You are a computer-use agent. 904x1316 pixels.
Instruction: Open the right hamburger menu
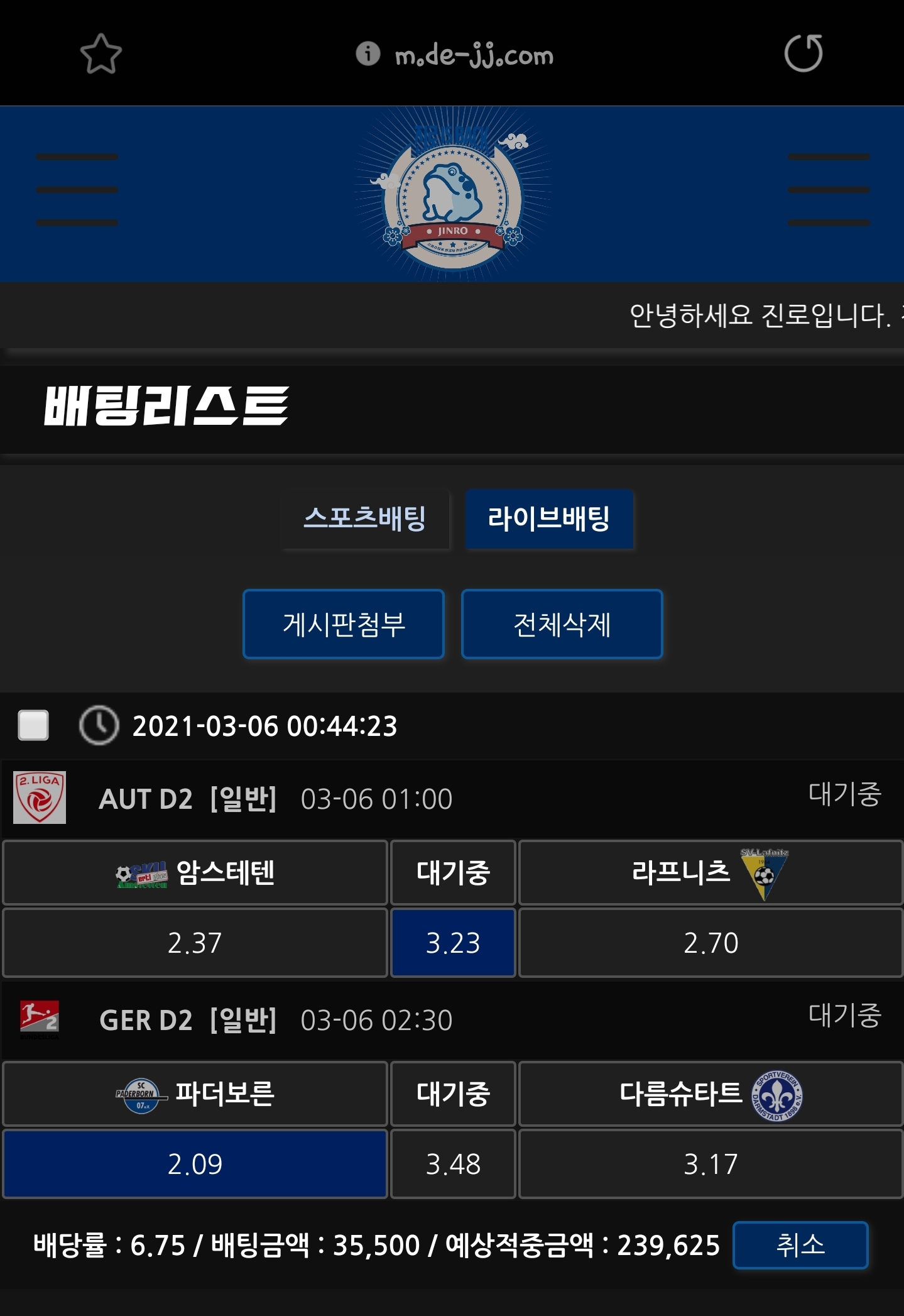(828, 190)
